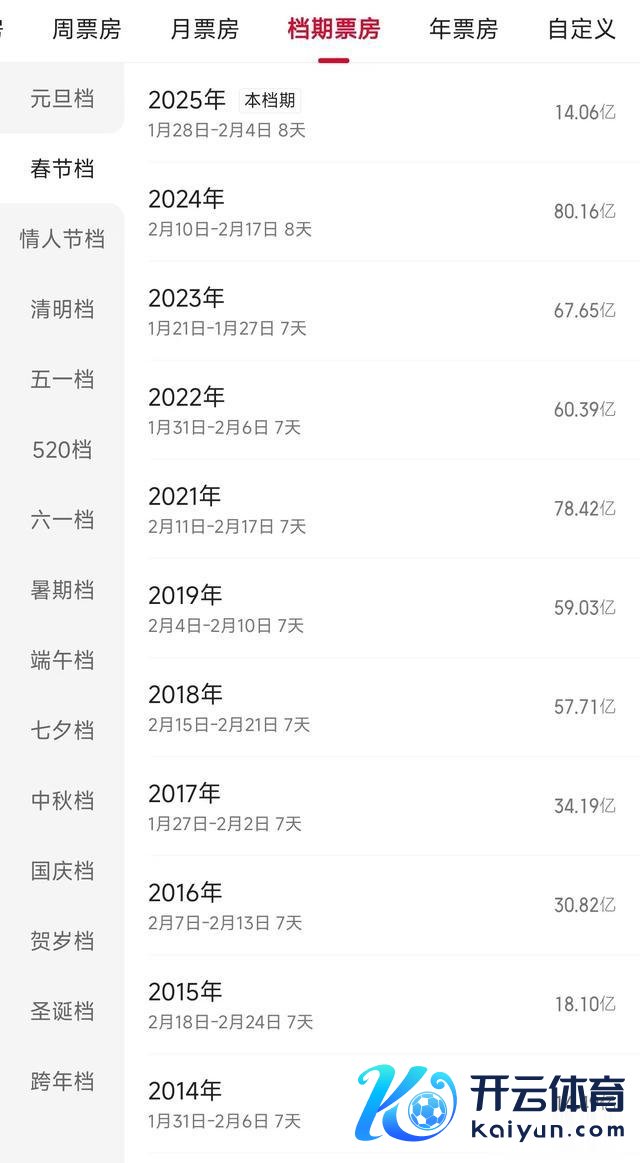The image size is (640, 1163).
Task: Open the 2025年 Spring Festival row
Action: 380,112
